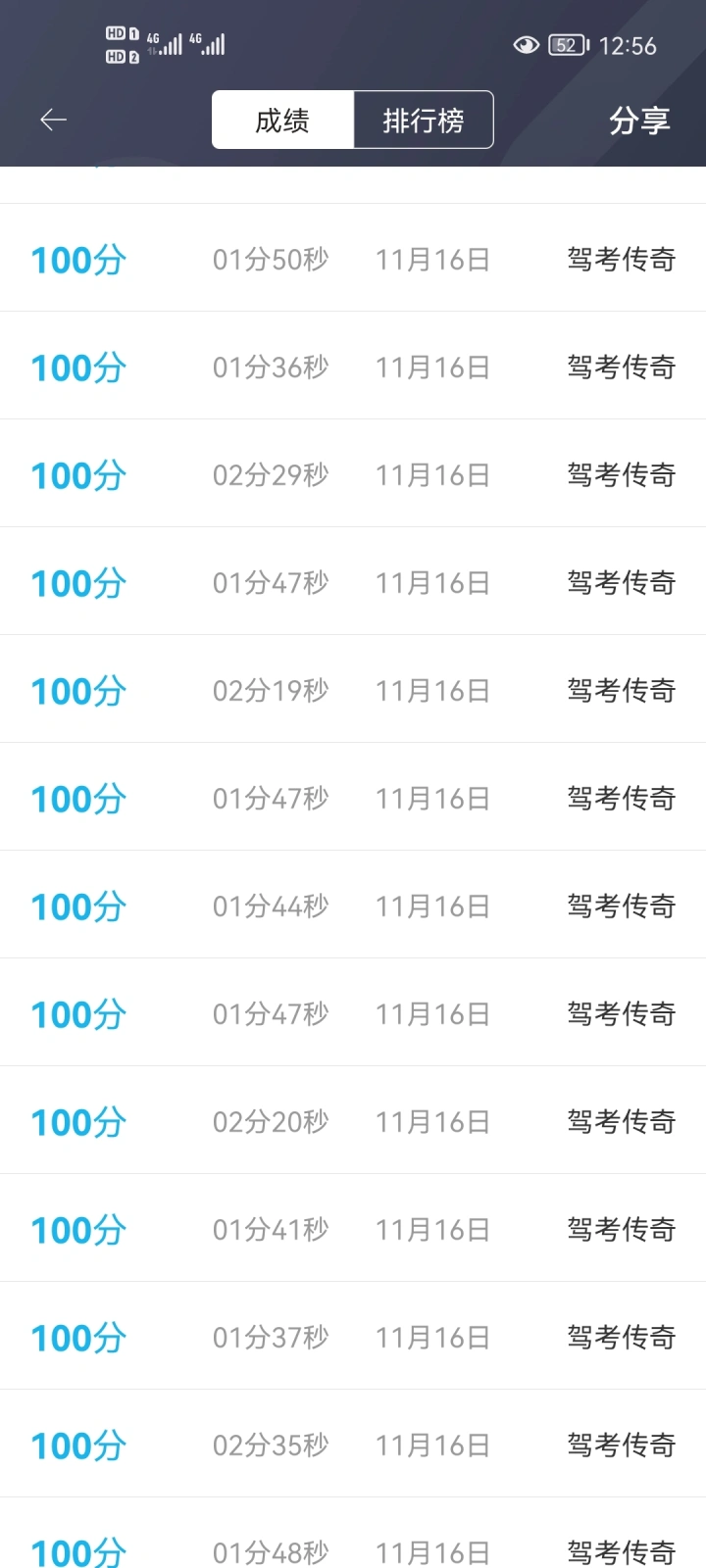706x1568 pixels.
Task: Switch to the 排行榜 tab
Action: tap(424, 121)
